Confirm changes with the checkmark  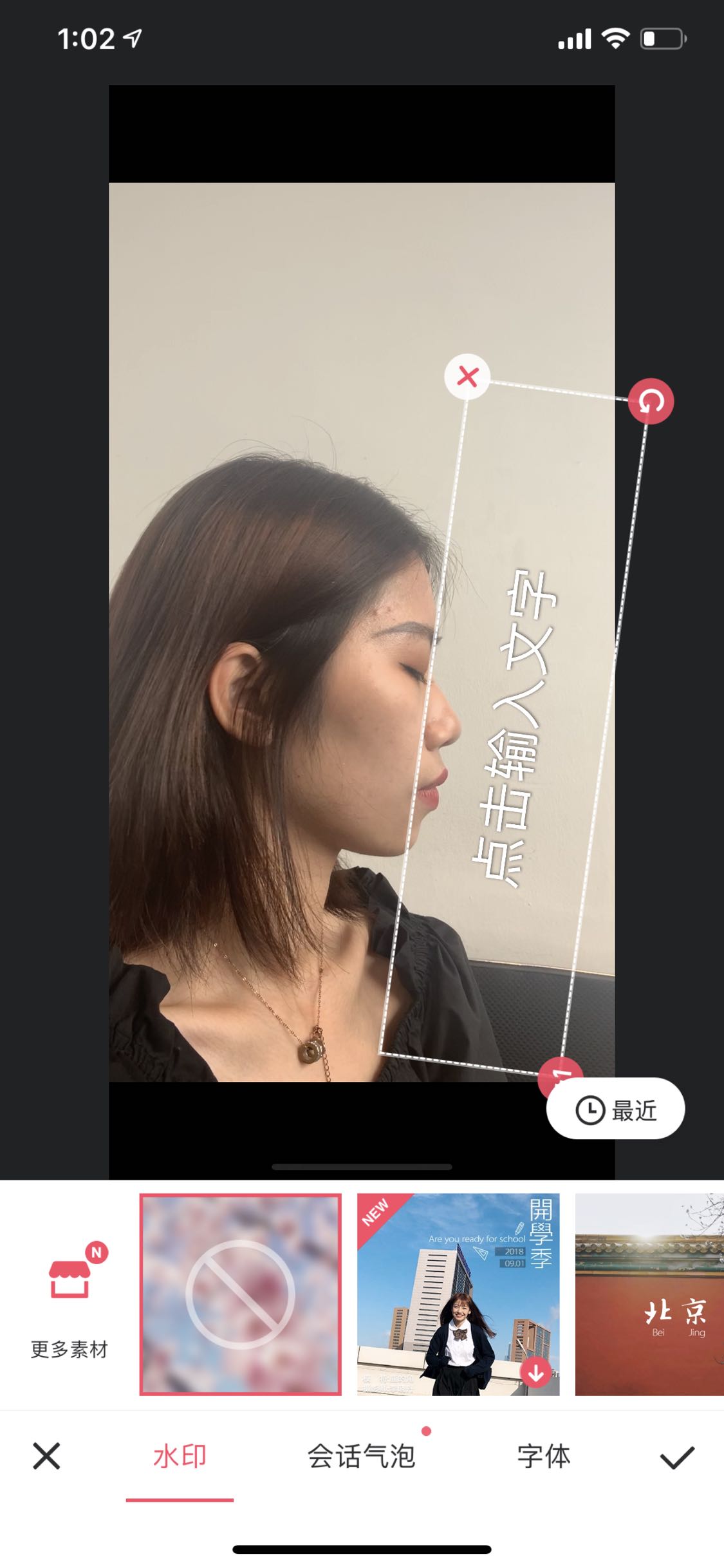677,1457
